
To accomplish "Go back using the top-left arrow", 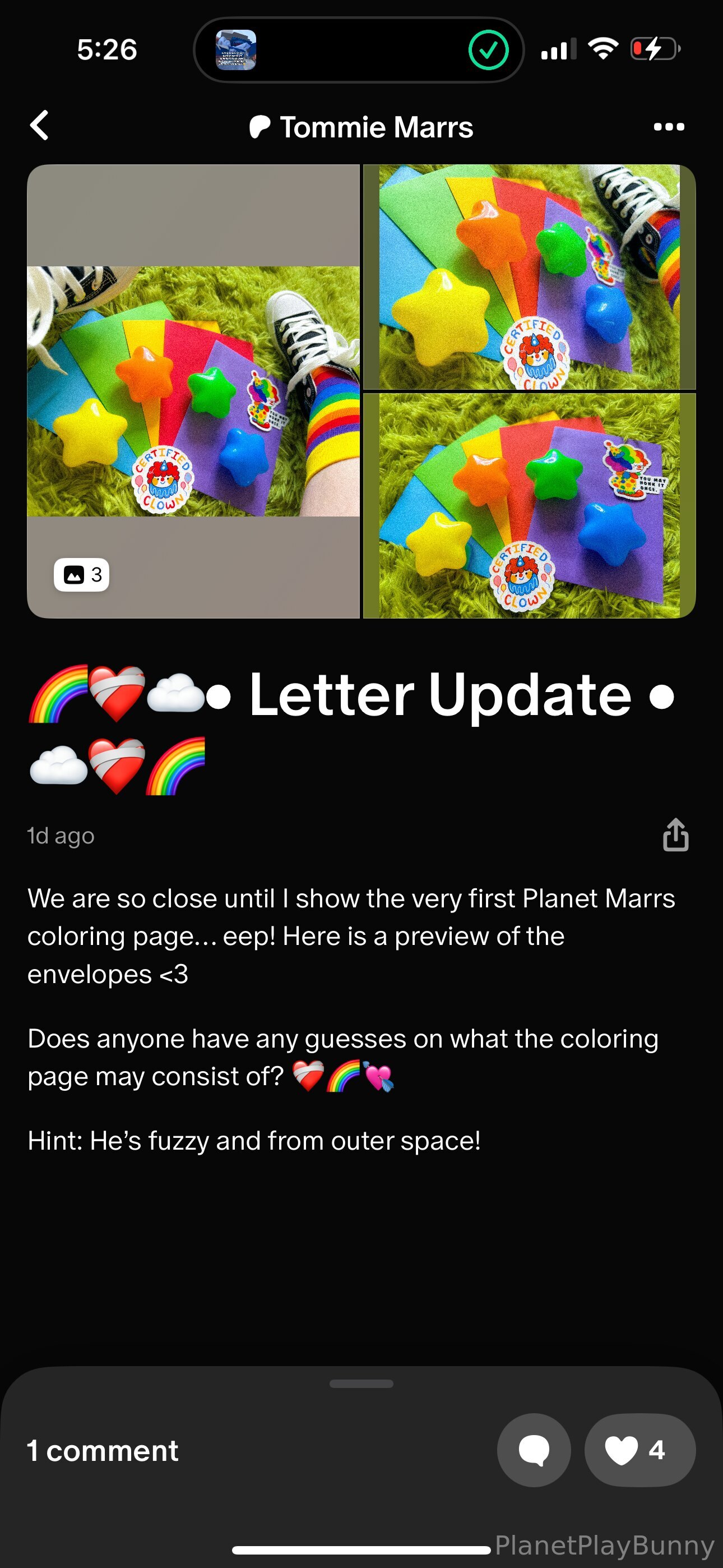I will coord(40,126).
